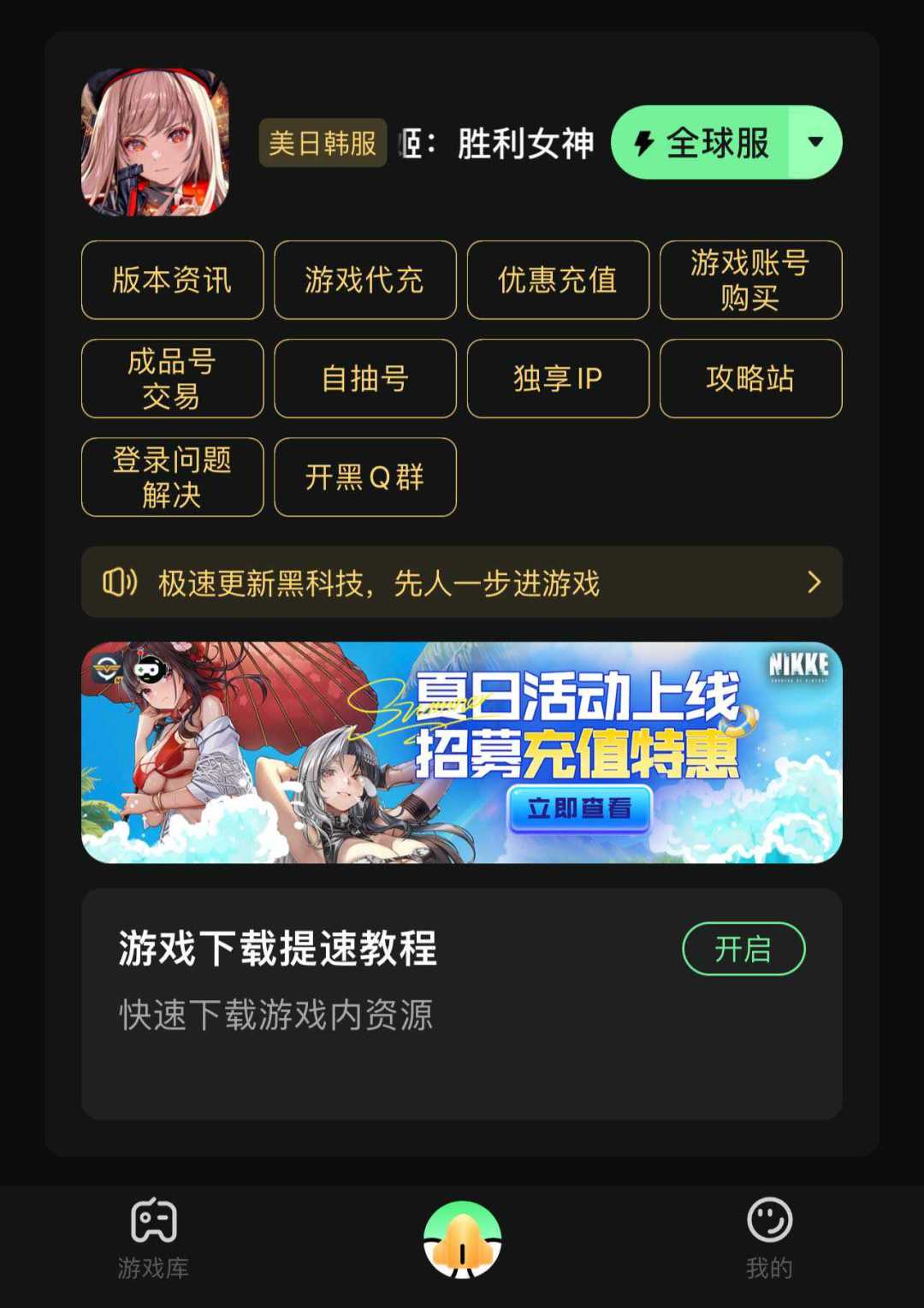This screenshot has height=1308, width=924.
Task: Click 优惠充值 discount top-up
Action: 558,281
